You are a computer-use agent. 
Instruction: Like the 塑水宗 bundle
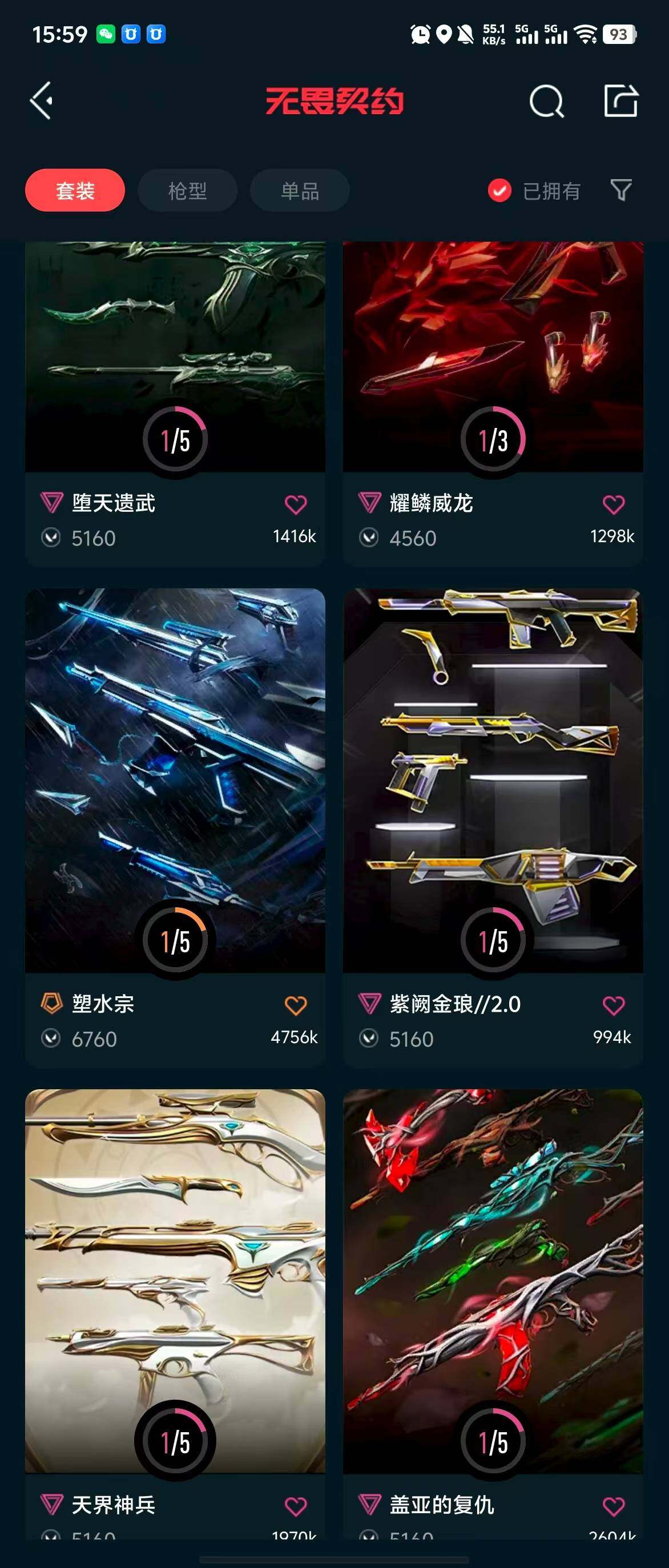pyautogui.click(x=296, y=1005)
